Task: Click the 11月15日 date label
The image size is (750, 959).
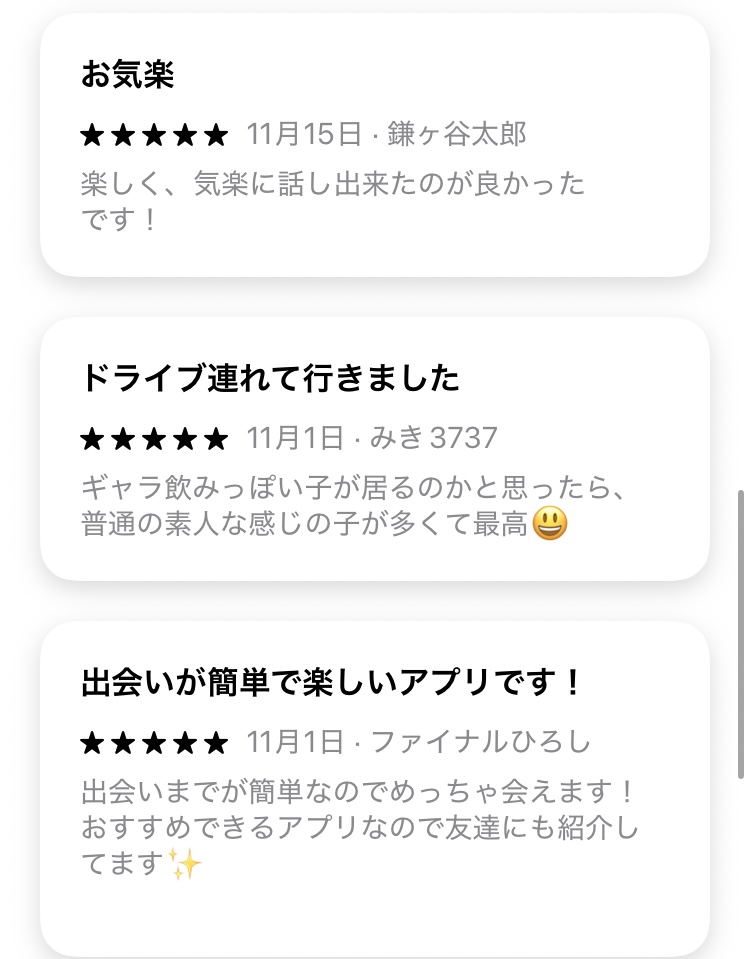Action: click(x=291, y=134)
